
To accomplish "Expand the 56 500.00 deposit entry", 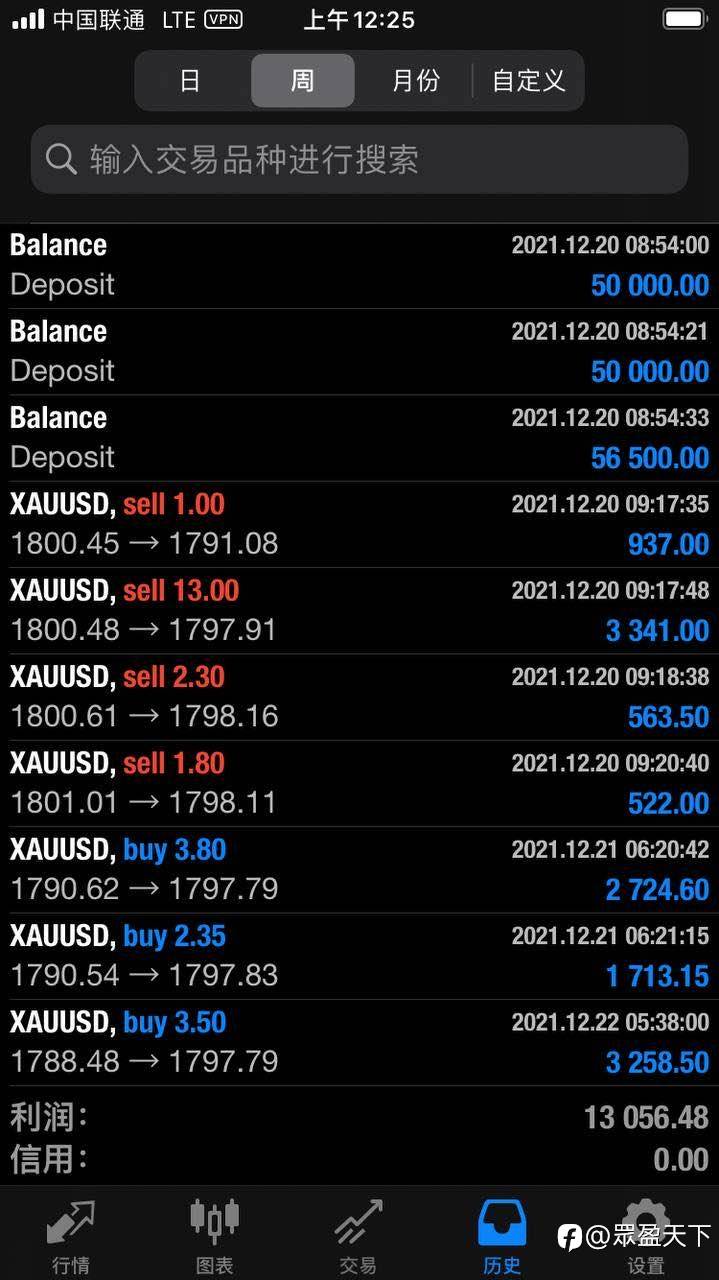I will [x=359, y=438].
